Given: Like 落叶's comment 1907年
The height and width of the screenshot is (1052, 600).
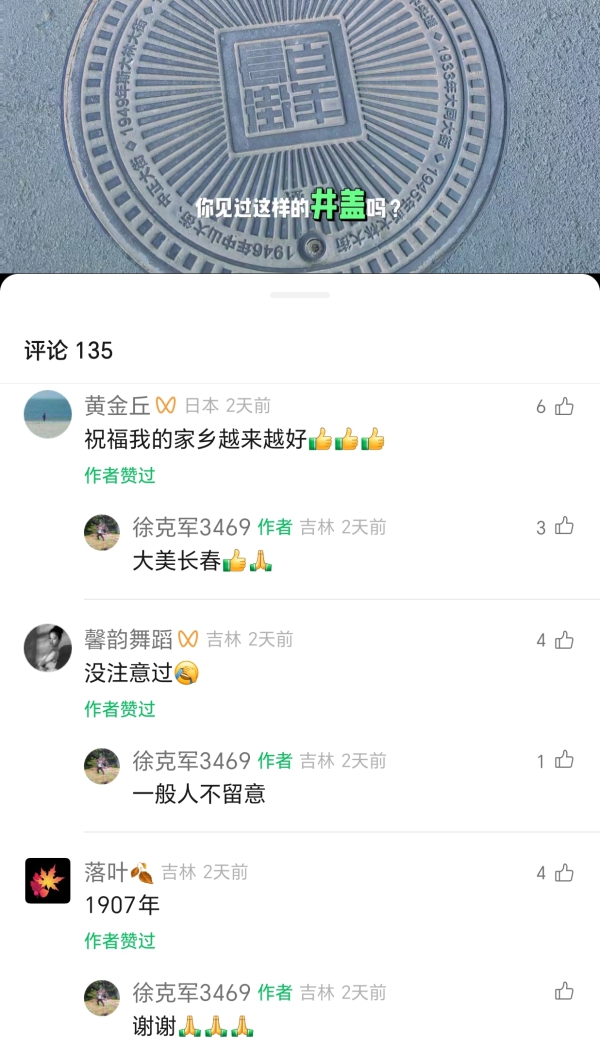Looking at the screenshot, I should (x=564, y=873).
